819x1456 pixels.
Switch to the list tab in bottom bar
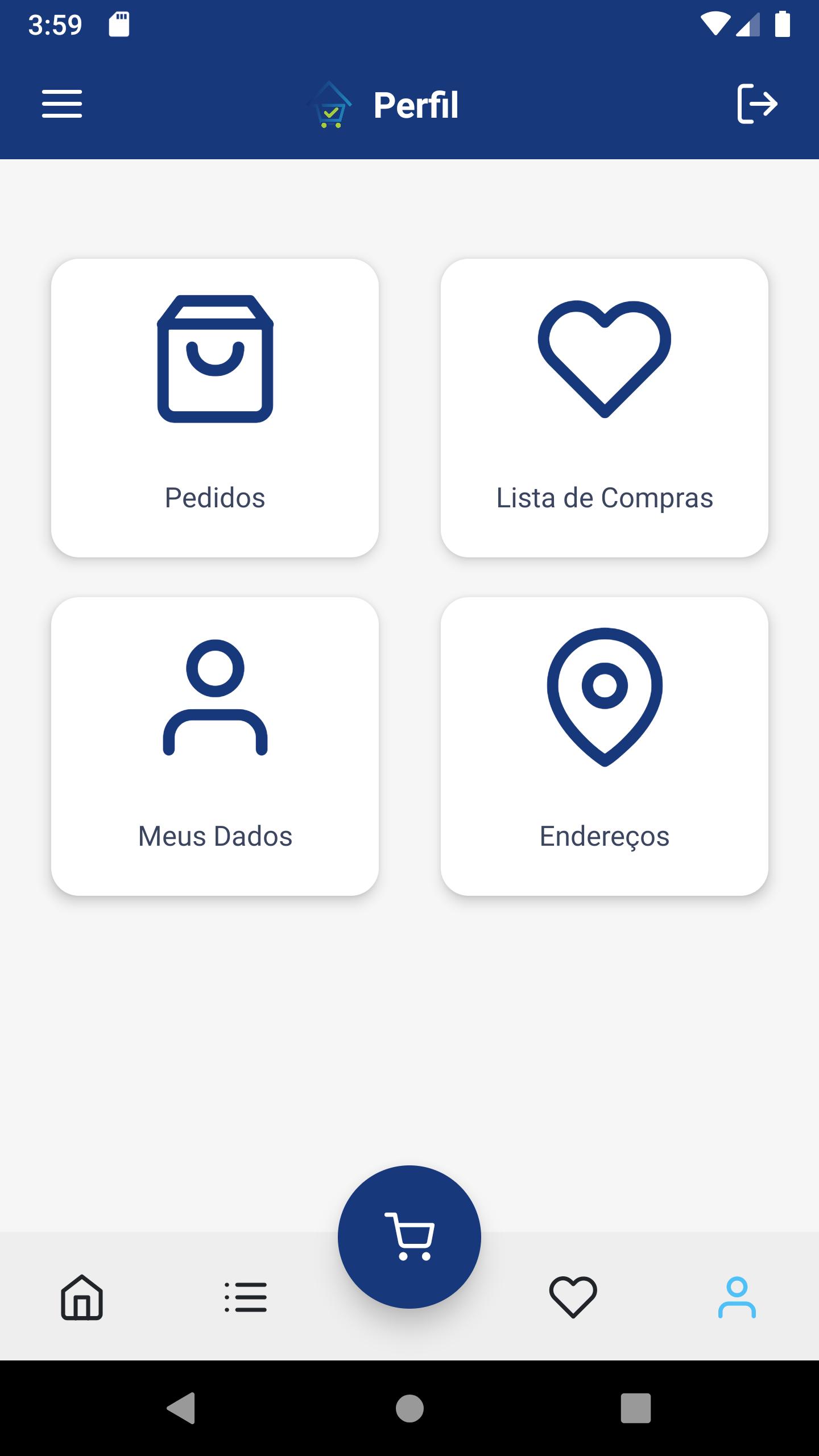point(246,1297)
